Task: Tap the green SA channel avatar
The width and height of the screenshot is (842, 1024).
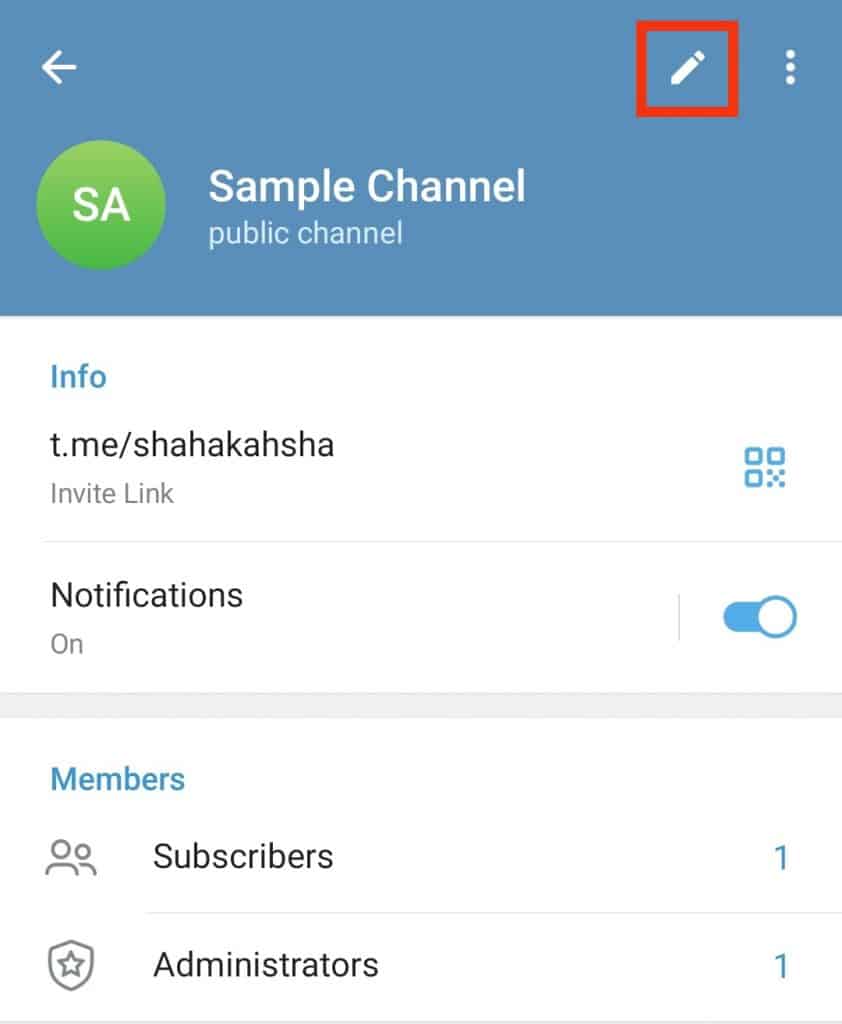Action: point(100,204)
